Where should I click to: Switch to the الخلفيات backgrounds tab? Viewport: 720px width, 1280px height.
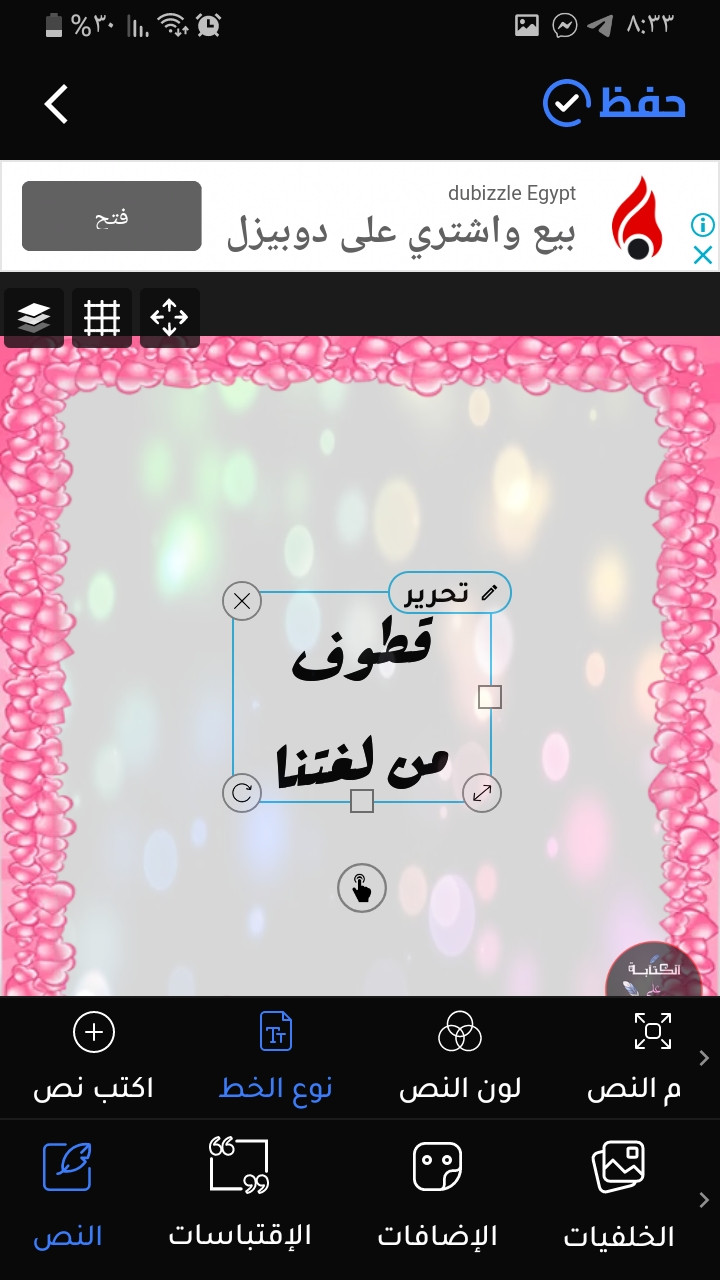(619, 1195)
